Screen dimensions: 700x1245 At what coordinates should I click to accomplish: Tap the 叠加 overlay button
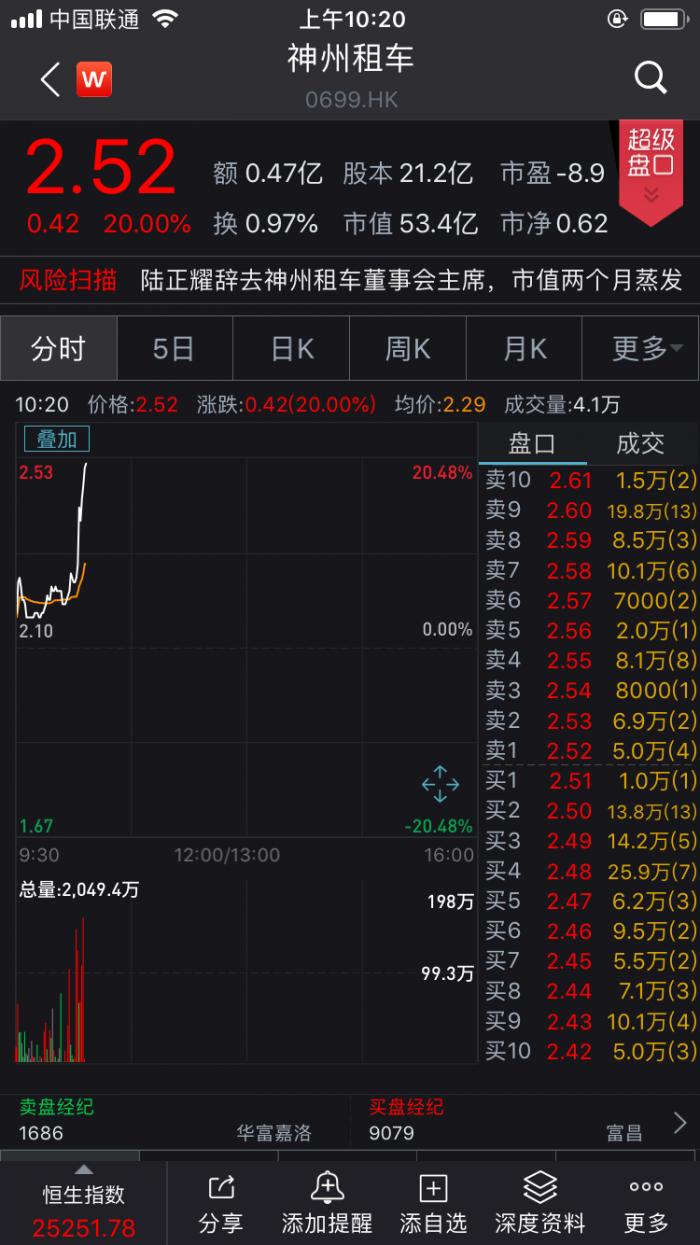[x=57, y=438]
